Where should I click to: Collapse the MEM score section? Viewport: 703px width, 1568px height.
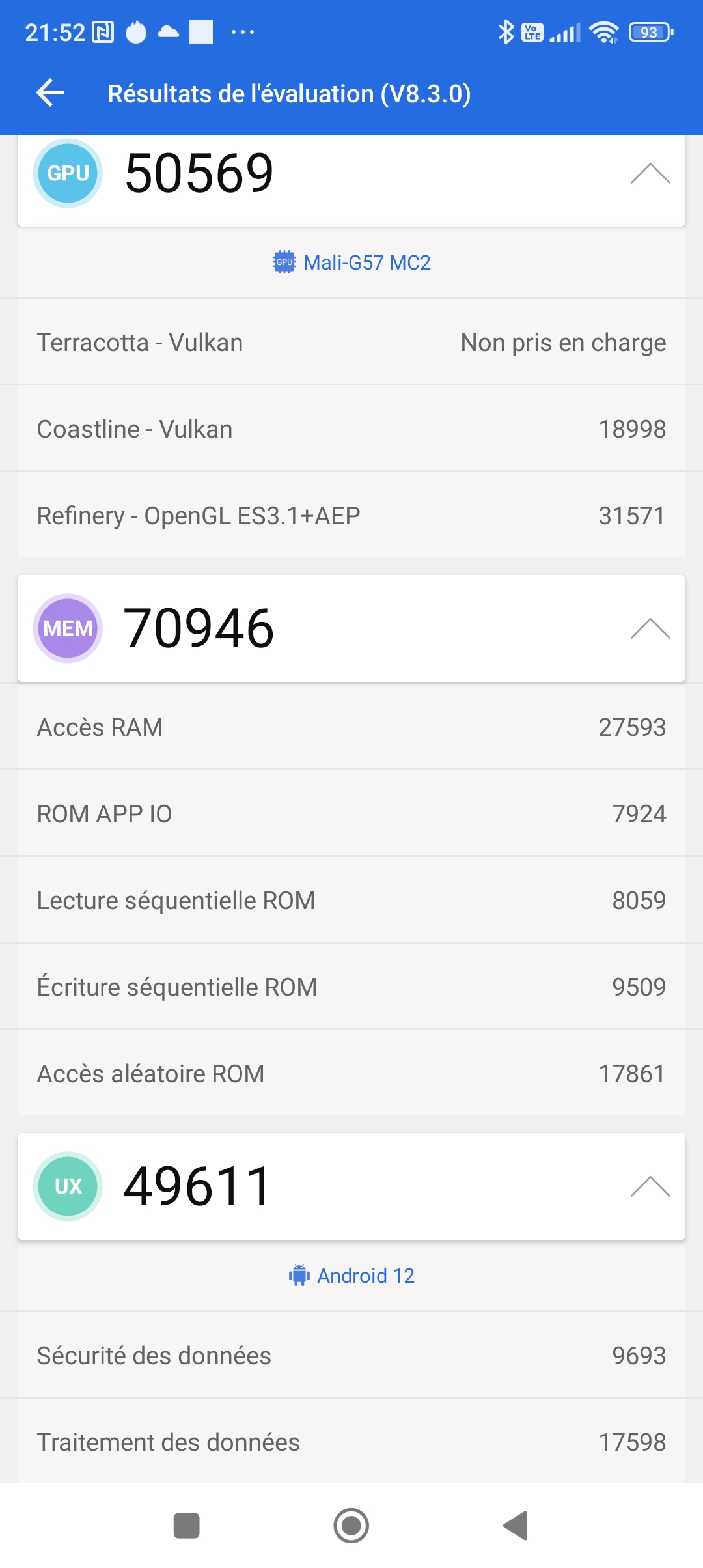[x=650, y=629]
